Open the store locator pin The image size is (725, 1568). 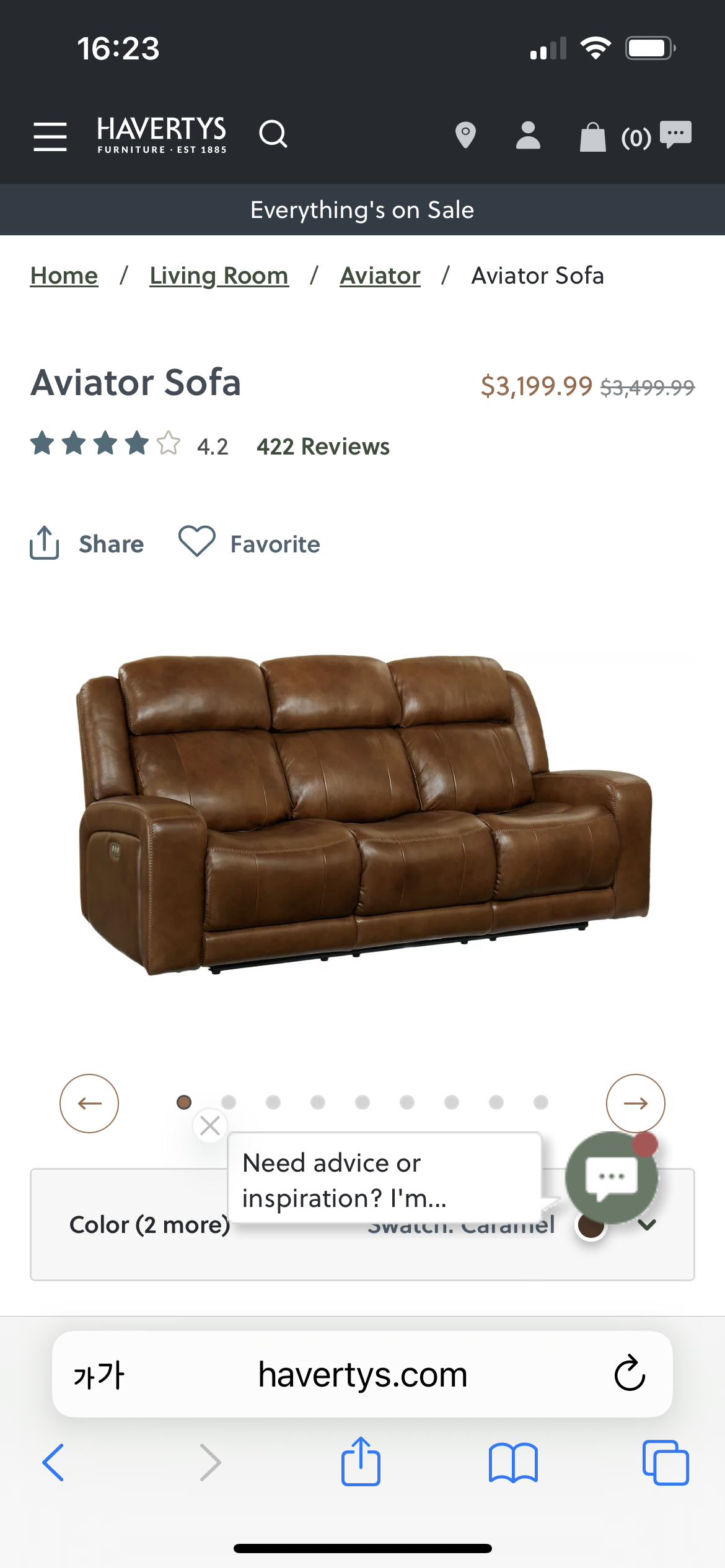[465, 135]
